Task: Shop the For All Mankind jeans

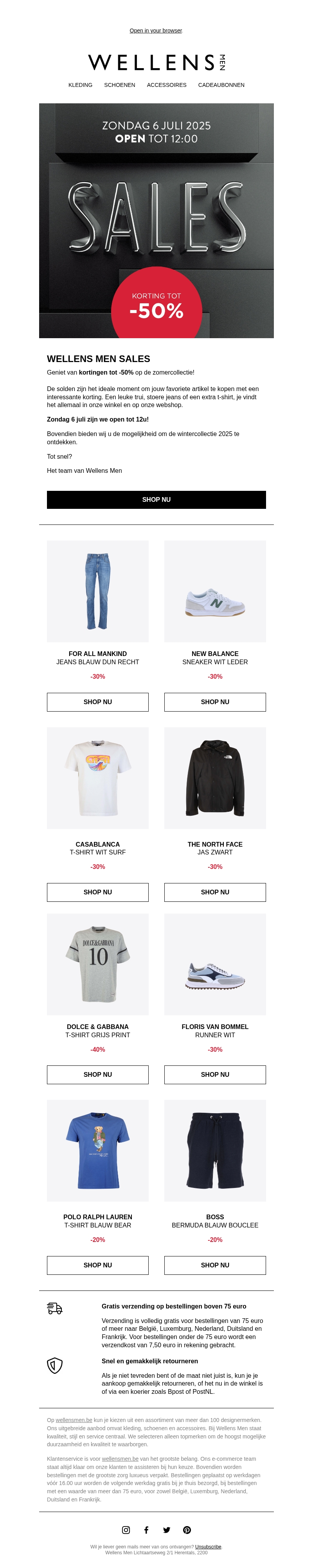Action: coord(97,702)
